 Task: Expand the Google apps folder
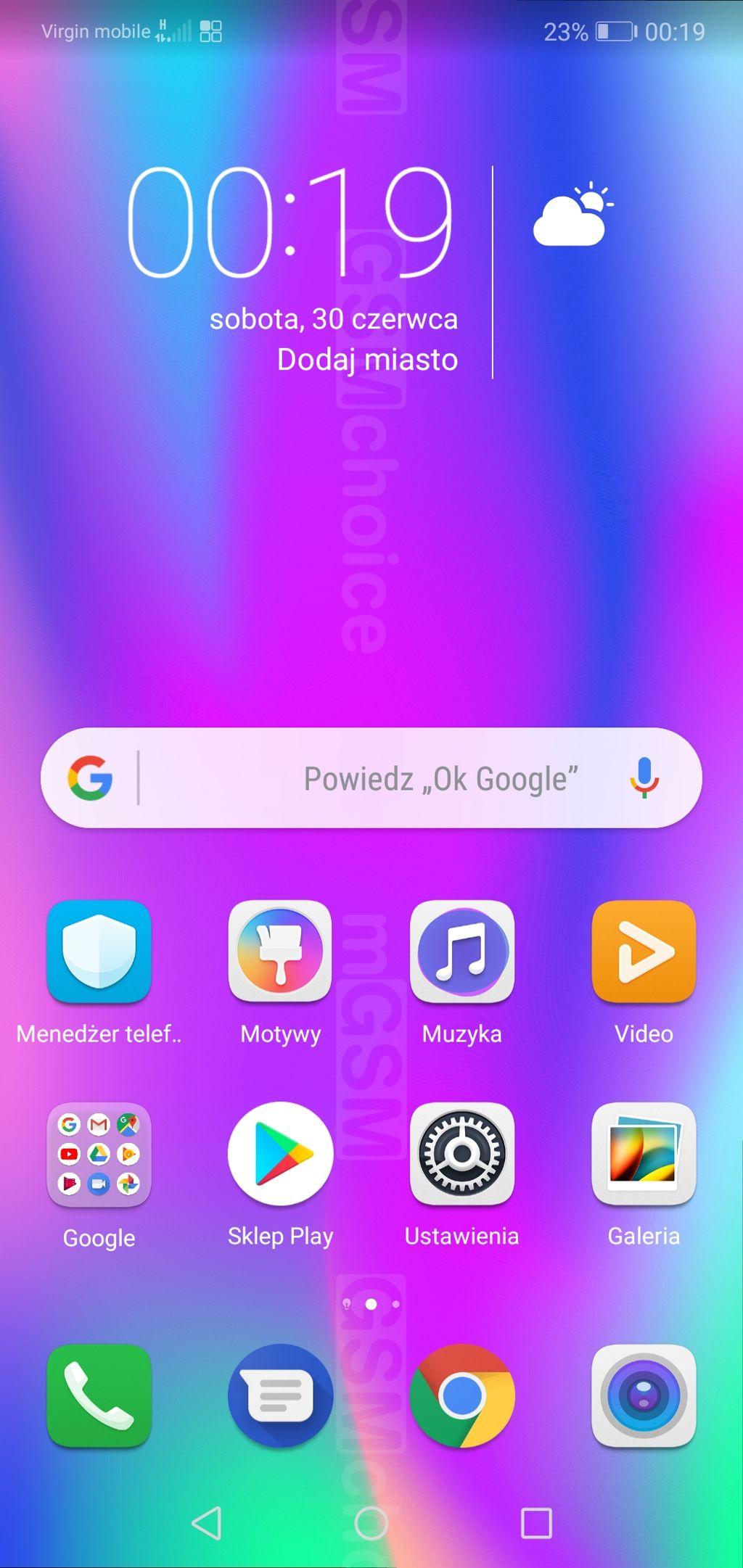coord(99,1154)
